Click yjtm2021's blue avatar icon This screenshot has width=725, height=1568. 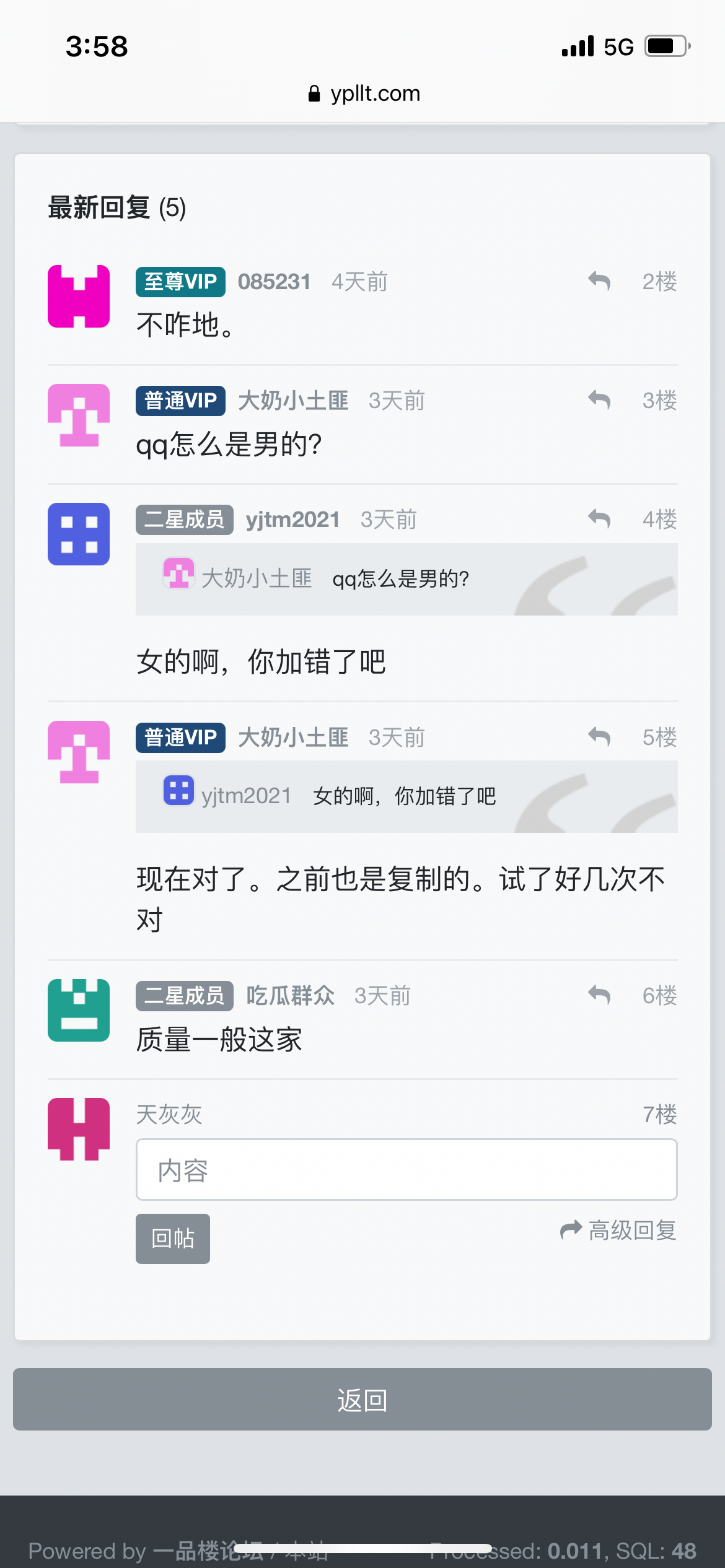pyautogui.click(x=79, y=534)
